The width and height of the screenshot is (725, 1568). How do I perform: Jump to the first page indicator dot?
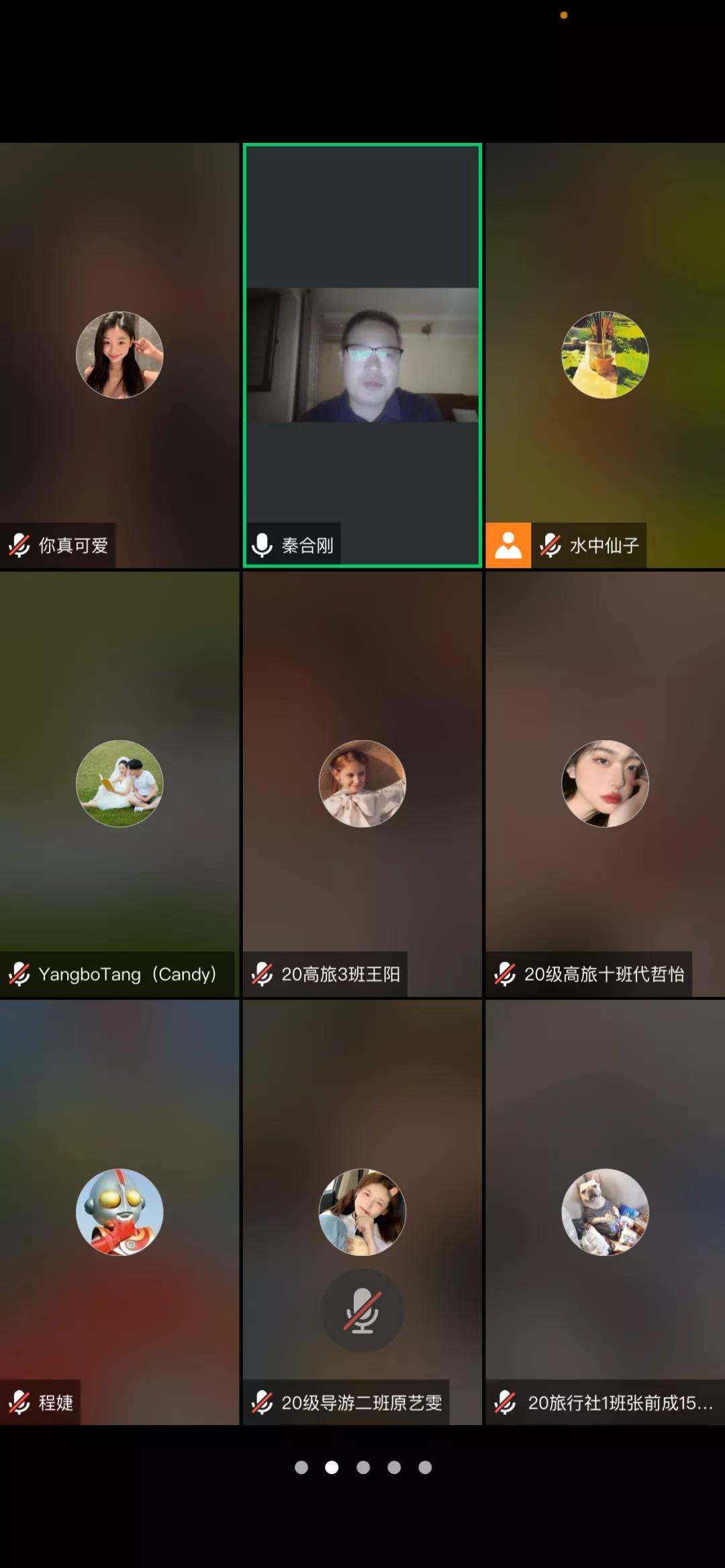click(301, 1467)
